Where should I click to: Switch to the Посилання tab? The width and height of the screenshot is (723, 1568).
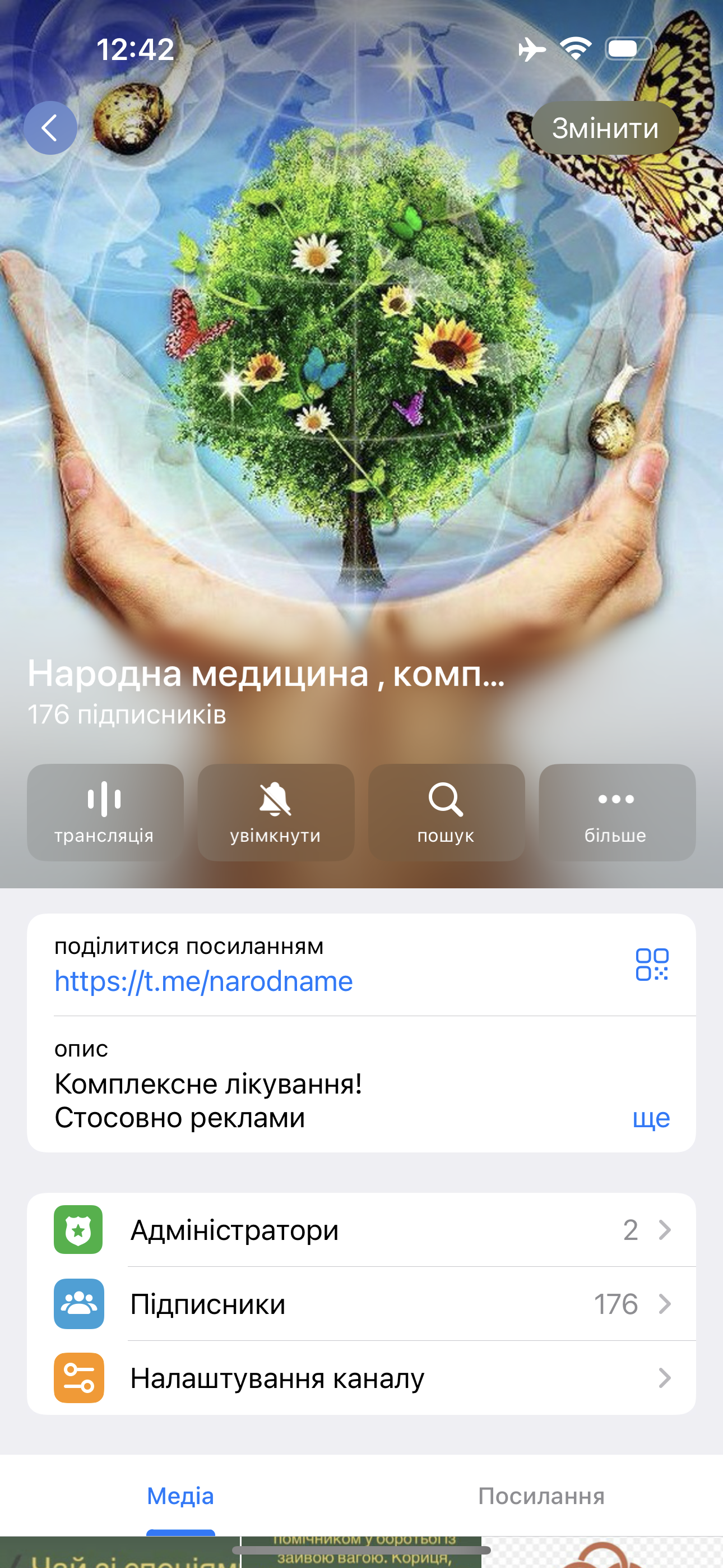pyautogui.click(x=541, y=1495)
